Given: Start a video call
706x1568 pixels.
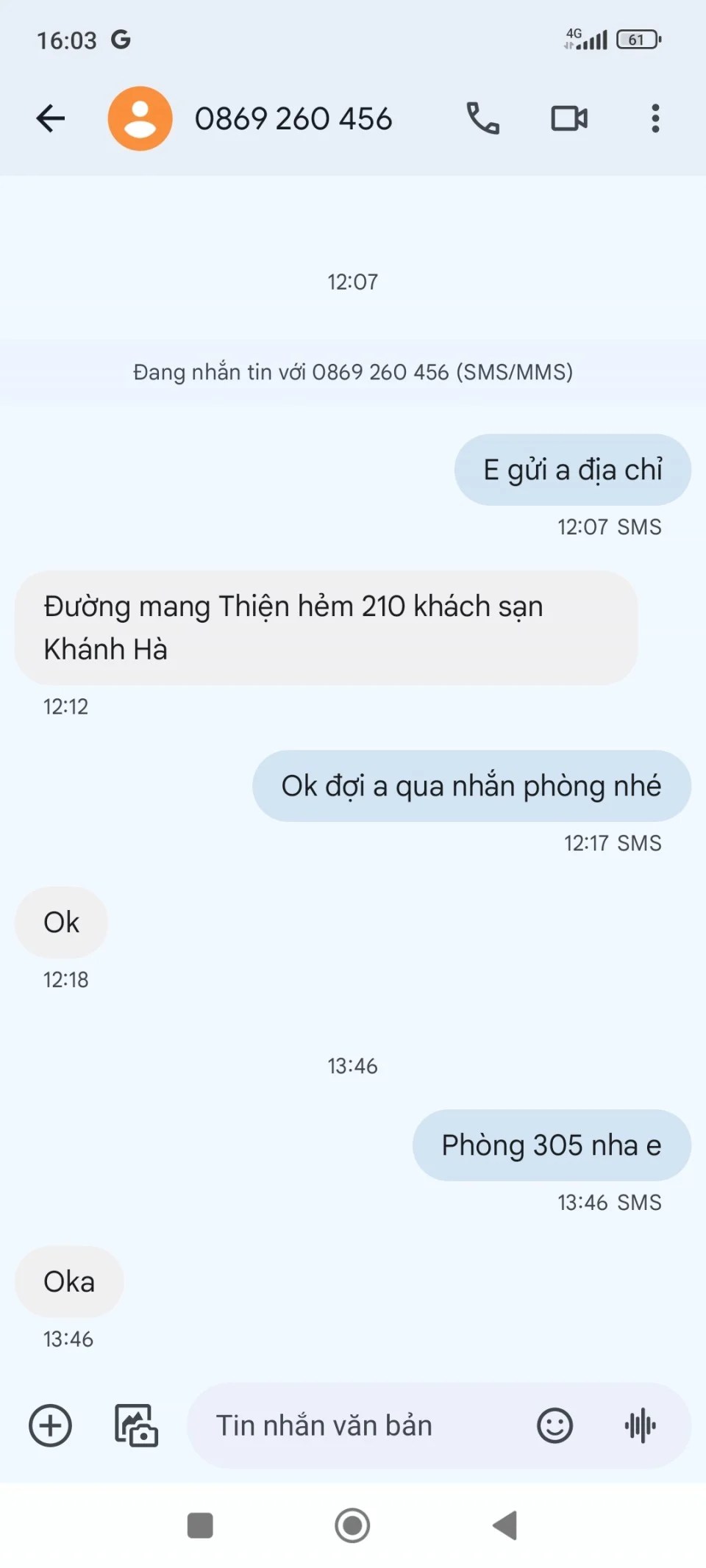Looking at the screenshot, I should [x=569, y=118].
